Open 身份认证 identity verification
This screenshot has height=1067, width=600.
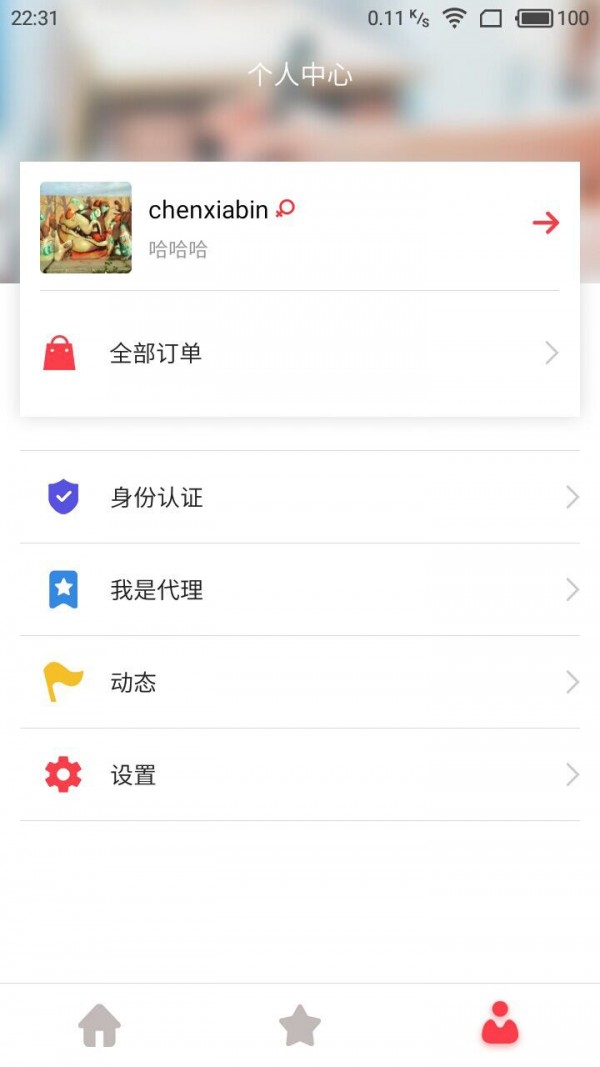pyautogui.click(x=299, y=497)
